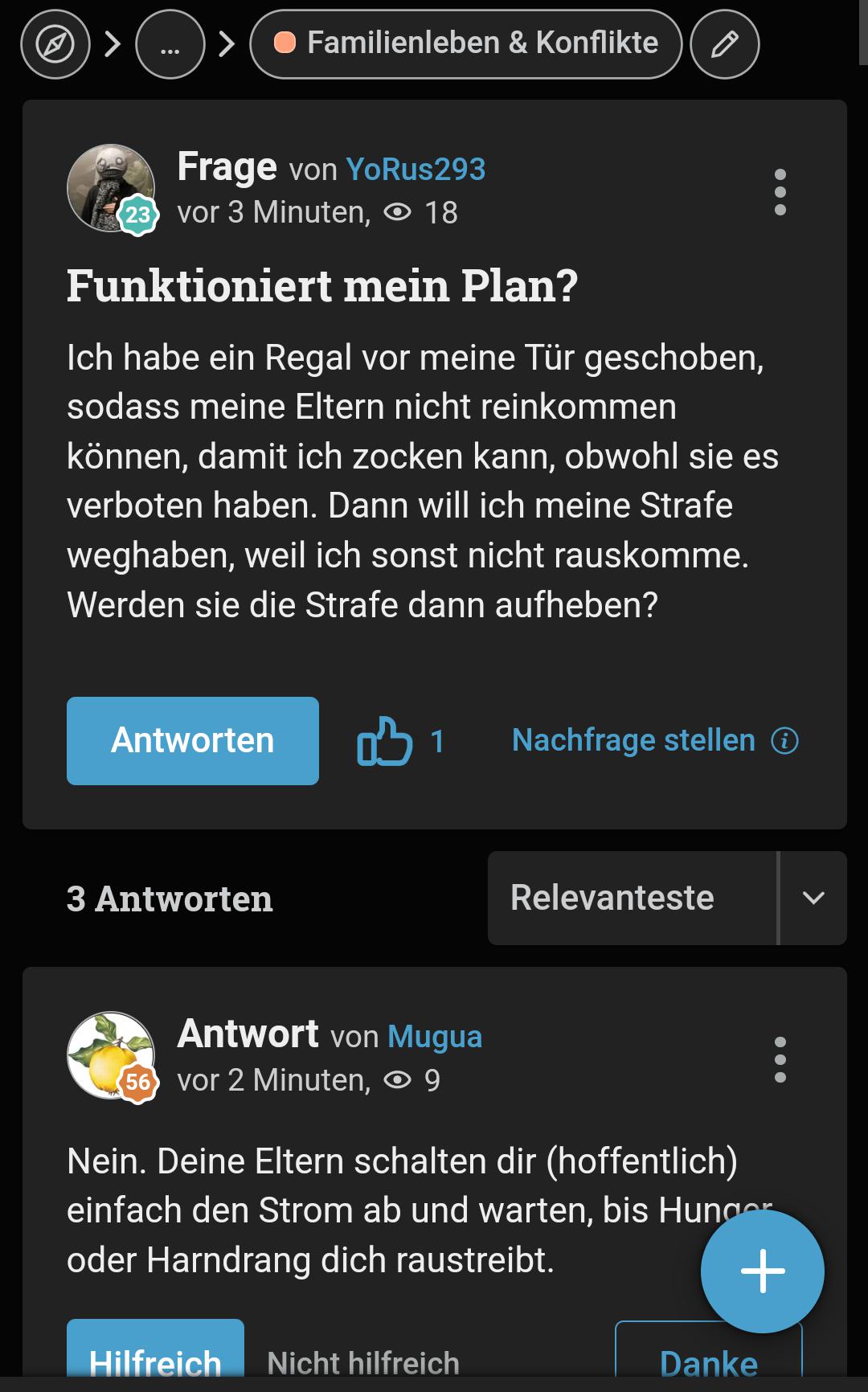Screen dimensions: 868x1392
Task: Like the question with thumbs up
Action: tap(385, 740)
